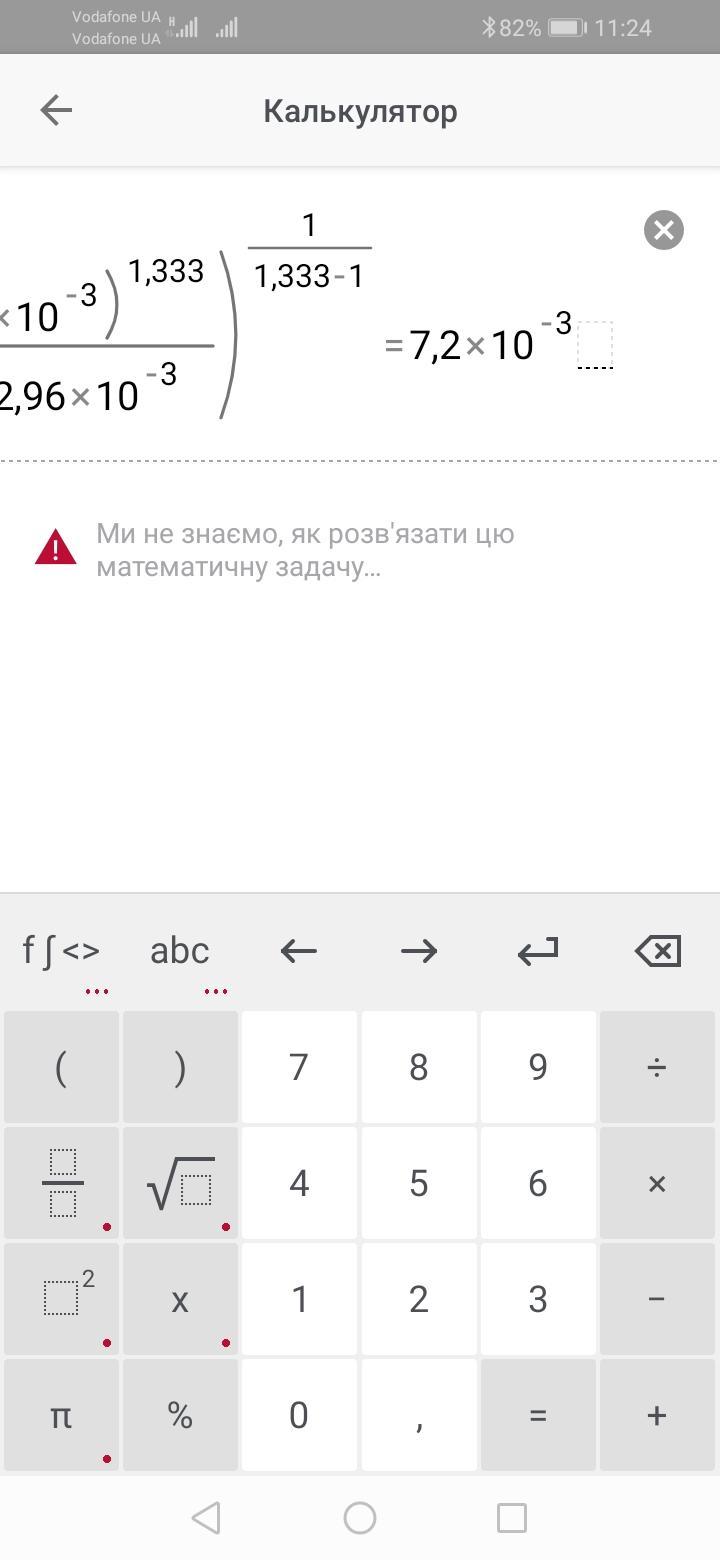Viewport: 720px width, 1560px height.
Task: Clear the expression with the X button
Action: pos(663,230)
